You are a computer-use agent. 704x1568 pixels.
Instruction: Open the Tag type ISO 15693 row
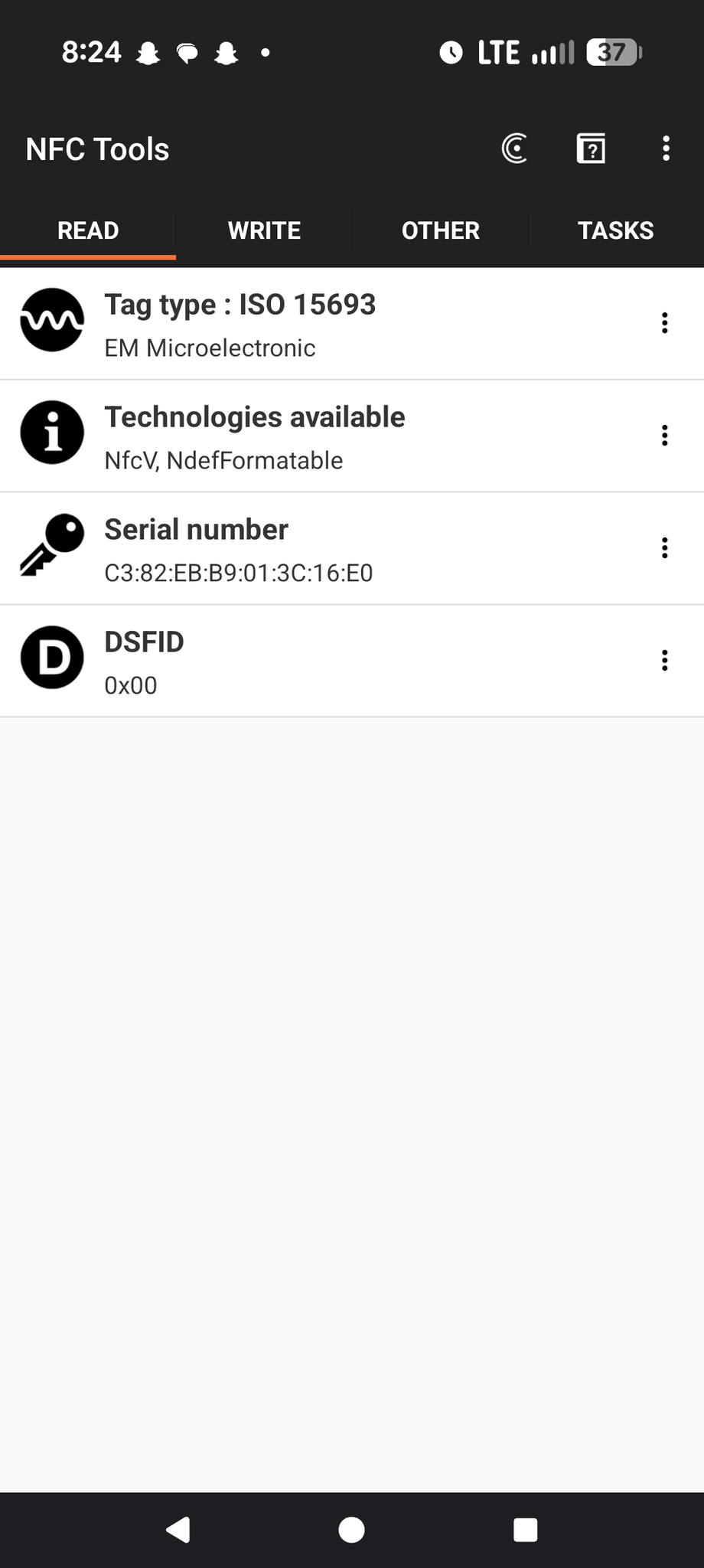pos(306,324)
